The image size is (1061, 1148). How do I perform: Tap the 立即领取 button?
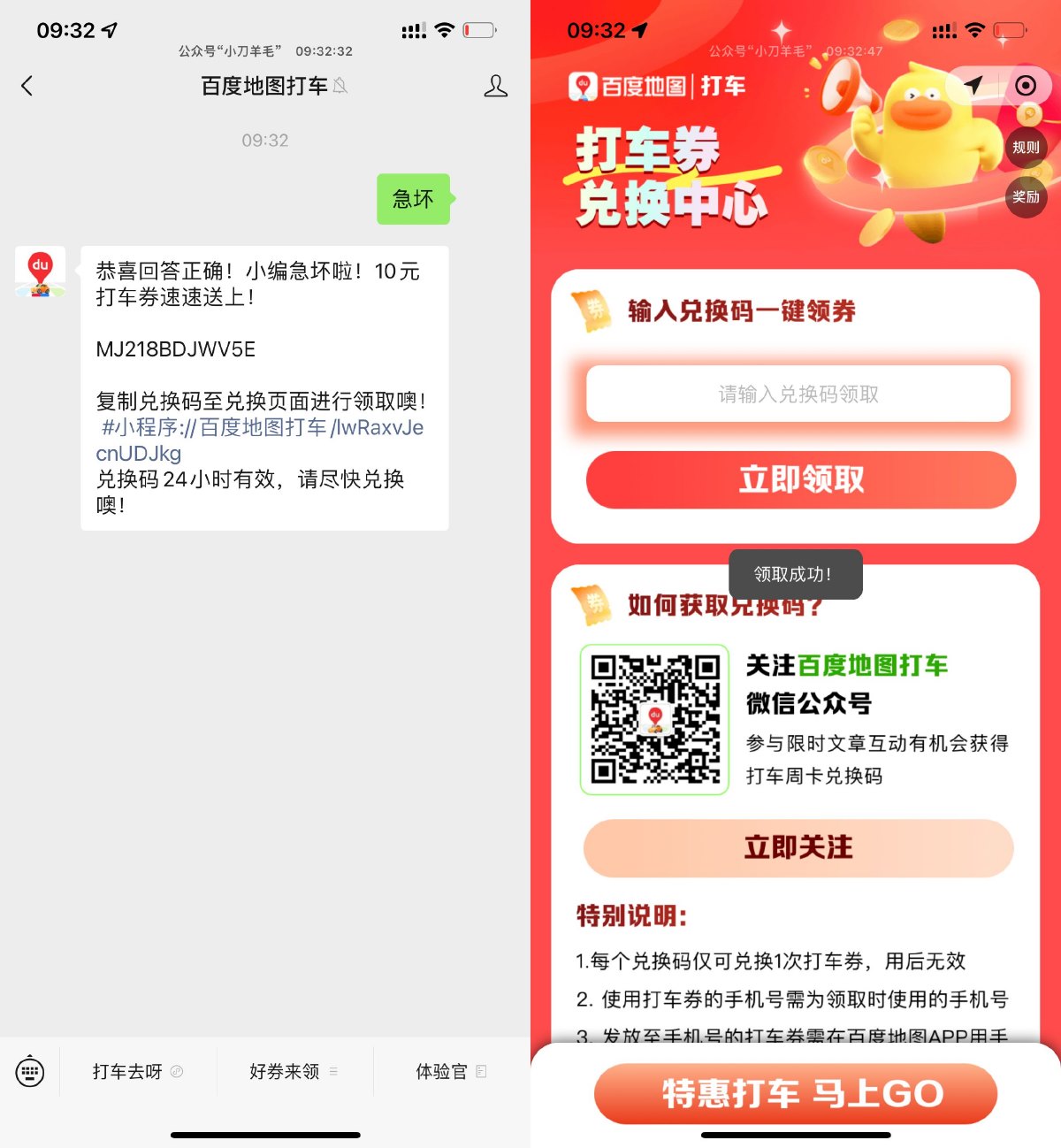tap(800, 480)
